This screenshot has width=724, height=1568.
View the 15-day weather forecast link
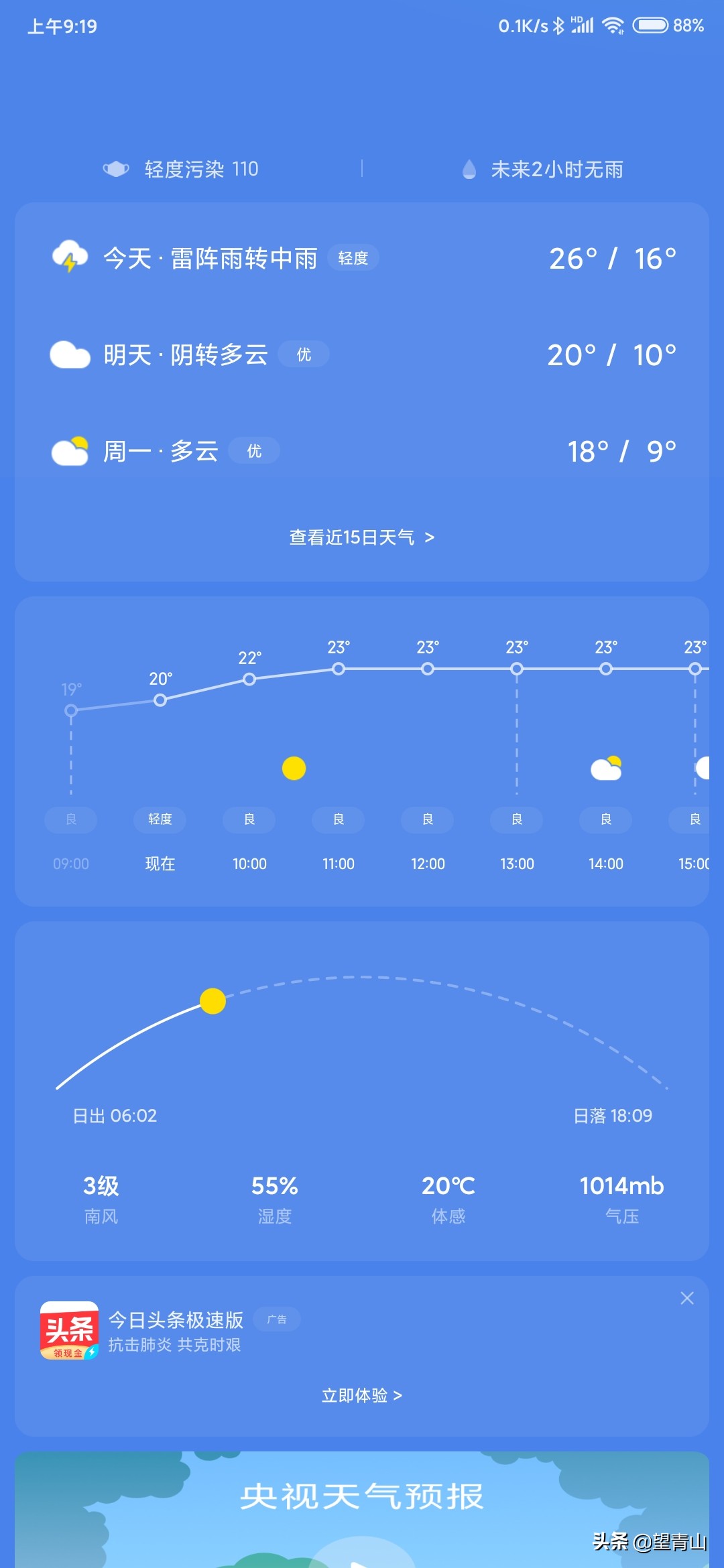[362, 537]
